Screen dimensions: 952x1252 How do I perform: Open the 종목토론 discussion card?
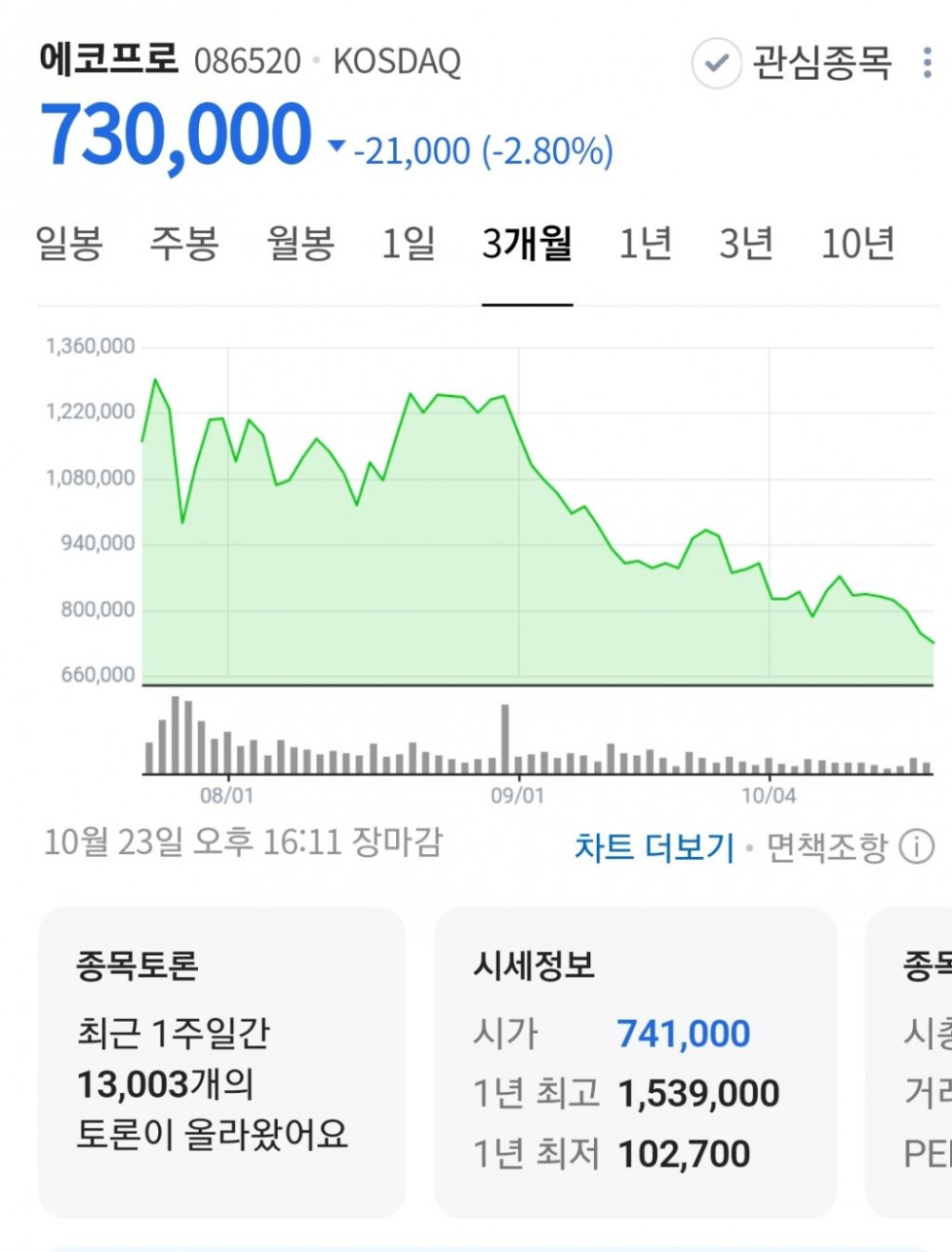222,1062
